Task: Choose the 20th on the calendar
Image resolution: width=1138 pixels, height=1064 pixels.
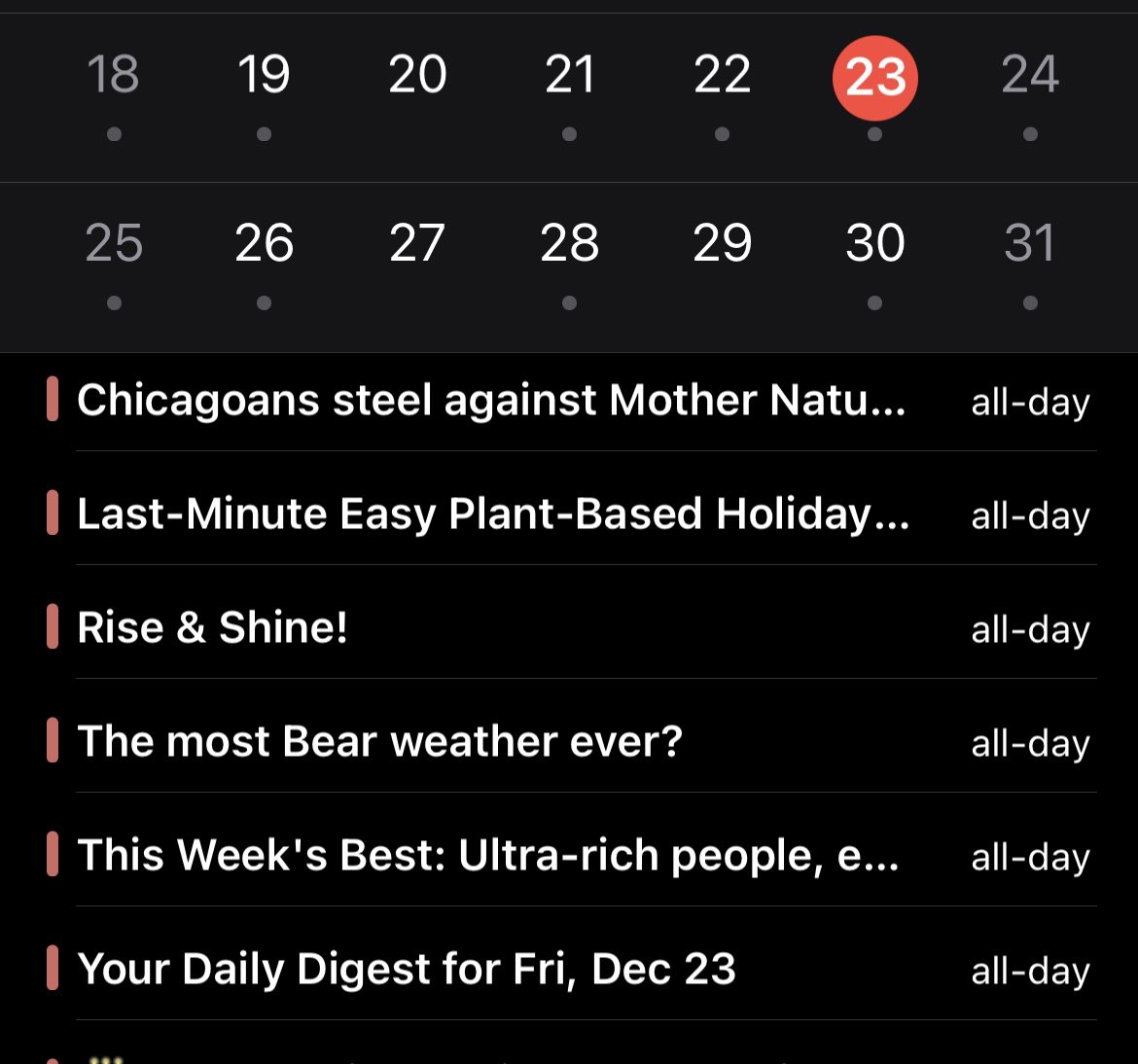Action: [x=417, y=76]
